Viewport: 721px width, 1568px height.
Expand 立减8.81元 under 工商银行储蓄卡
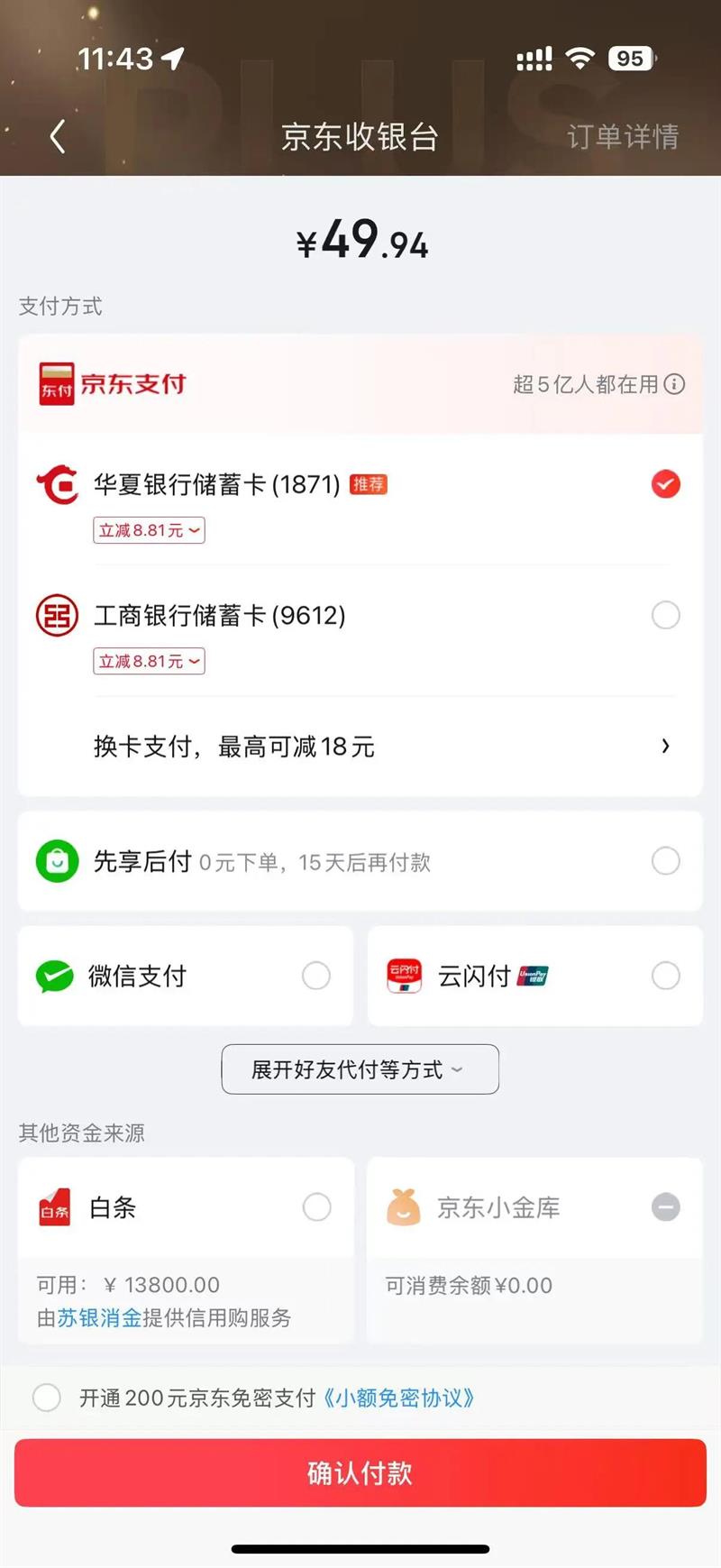[149, 661]
